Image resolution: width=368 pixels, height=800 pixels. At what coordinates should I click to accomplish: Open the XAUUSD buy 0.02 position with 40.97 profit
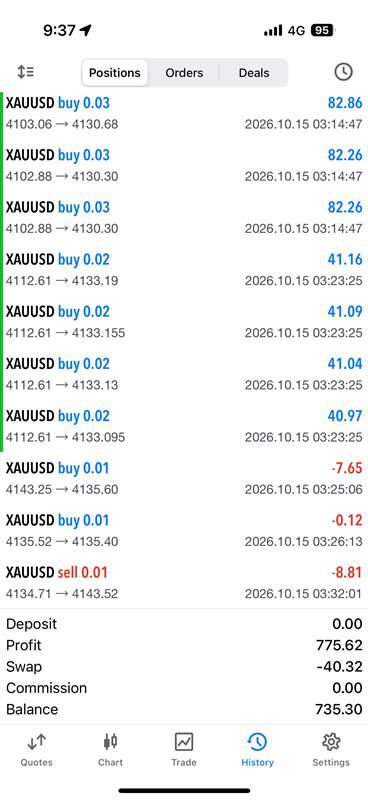(x=184, y=426)
